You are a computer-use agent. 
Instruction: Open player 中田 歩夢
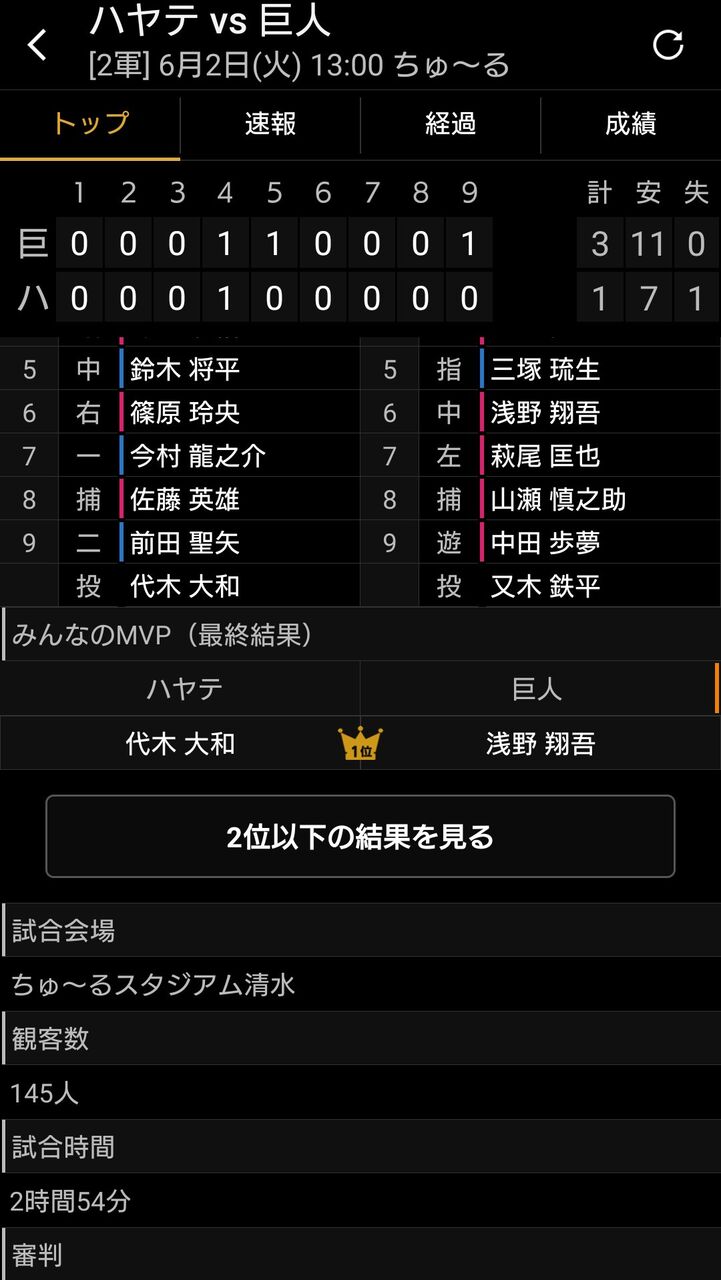[545, 543]
